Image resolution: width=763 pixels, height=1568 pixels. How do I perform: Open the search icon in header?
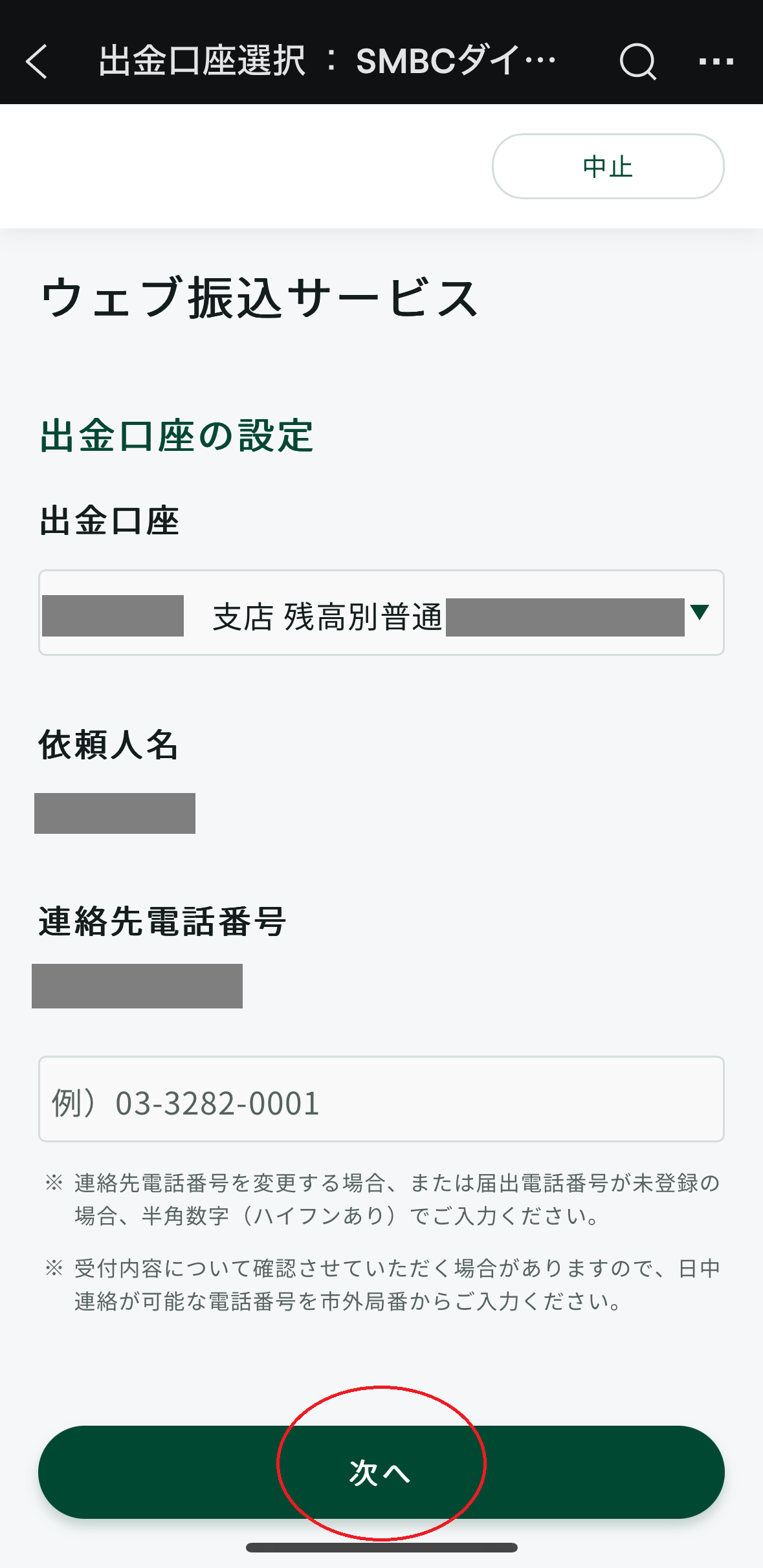pyautogui.click(x=637, y=61)
